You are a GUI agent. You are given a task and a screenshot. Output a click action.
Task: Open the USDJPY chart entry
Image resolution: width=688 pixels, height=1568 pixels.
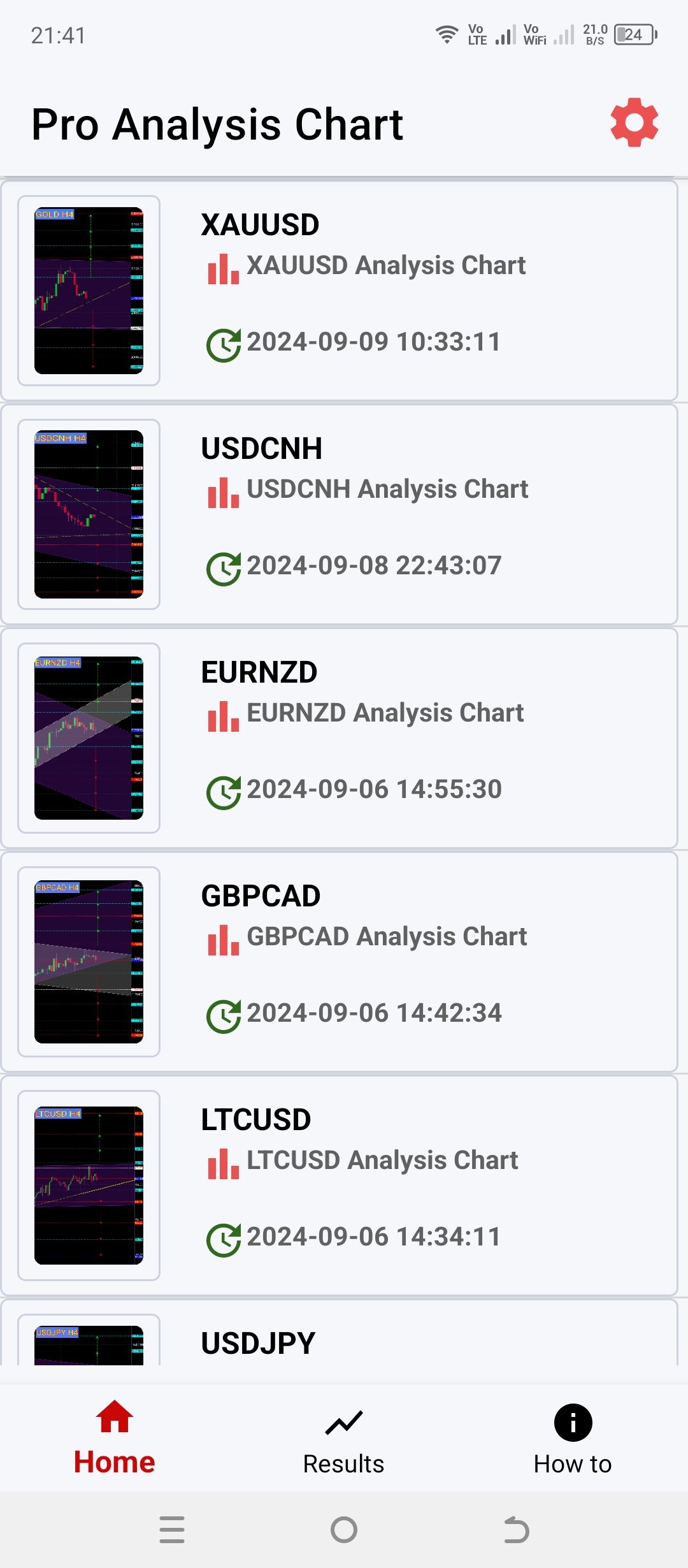[339, 1339]
